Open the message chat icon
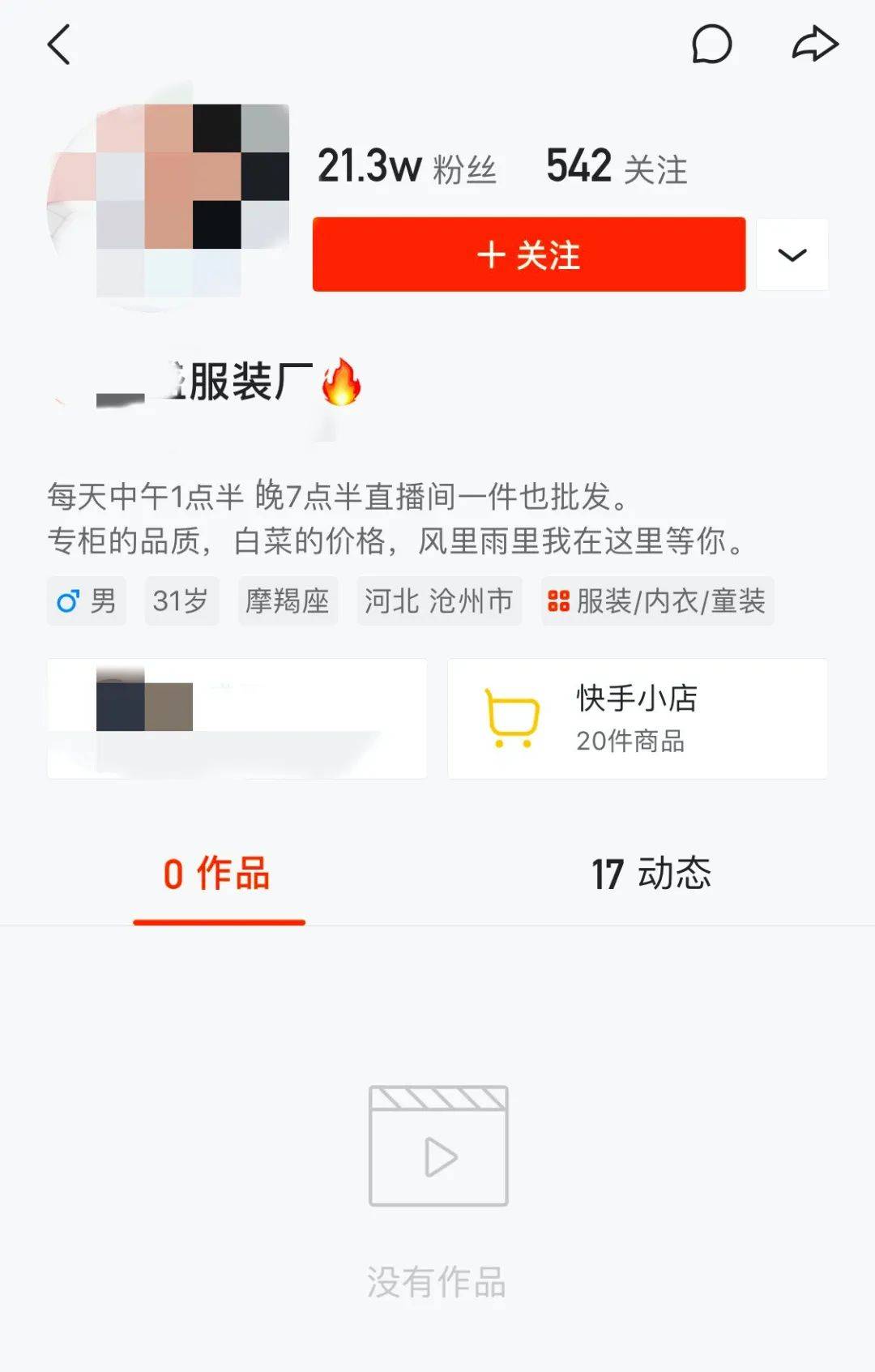 tap(711, 44)
